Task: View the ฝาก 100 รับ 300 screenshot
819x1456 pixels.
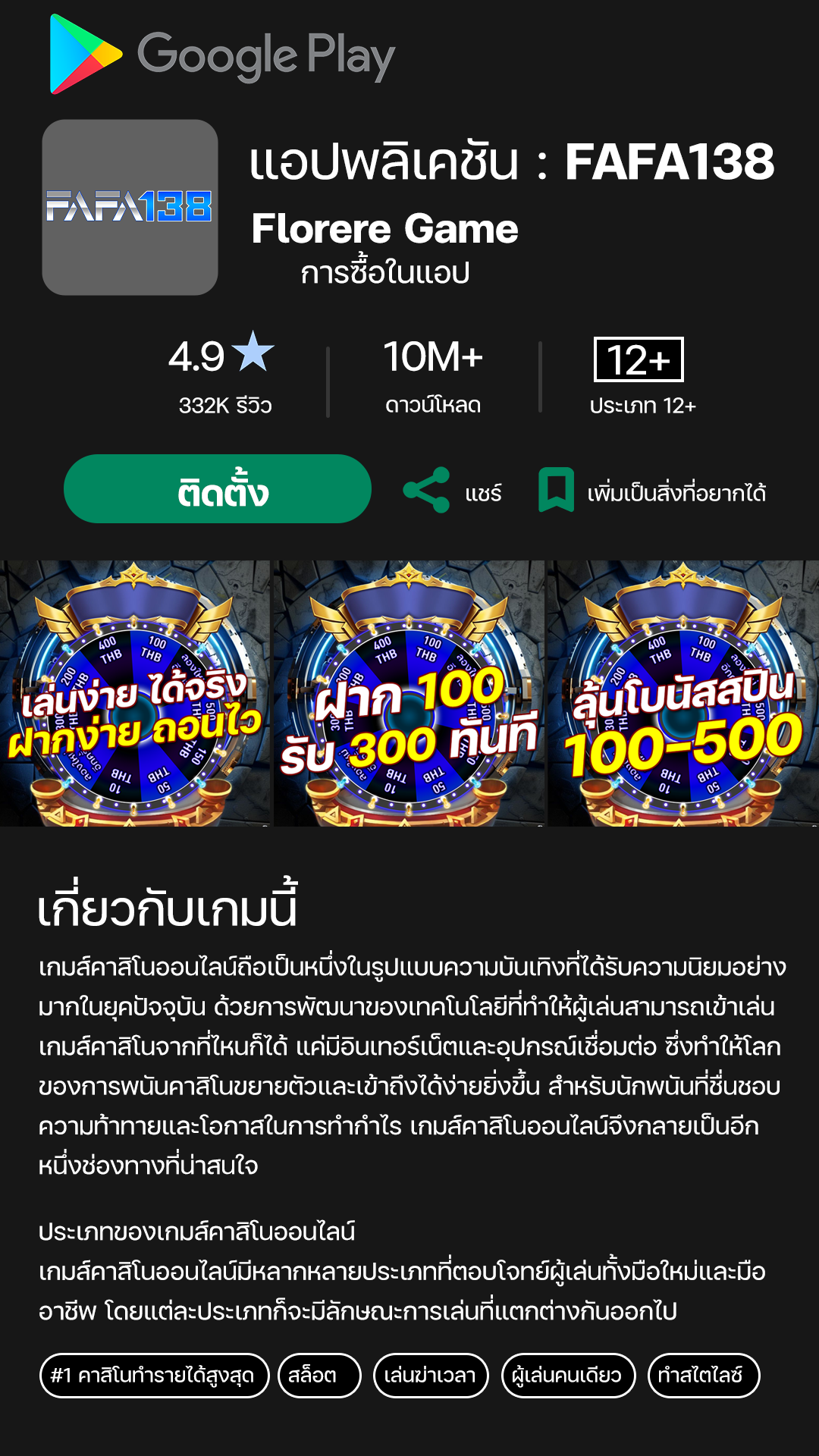Action: (409, 694)
